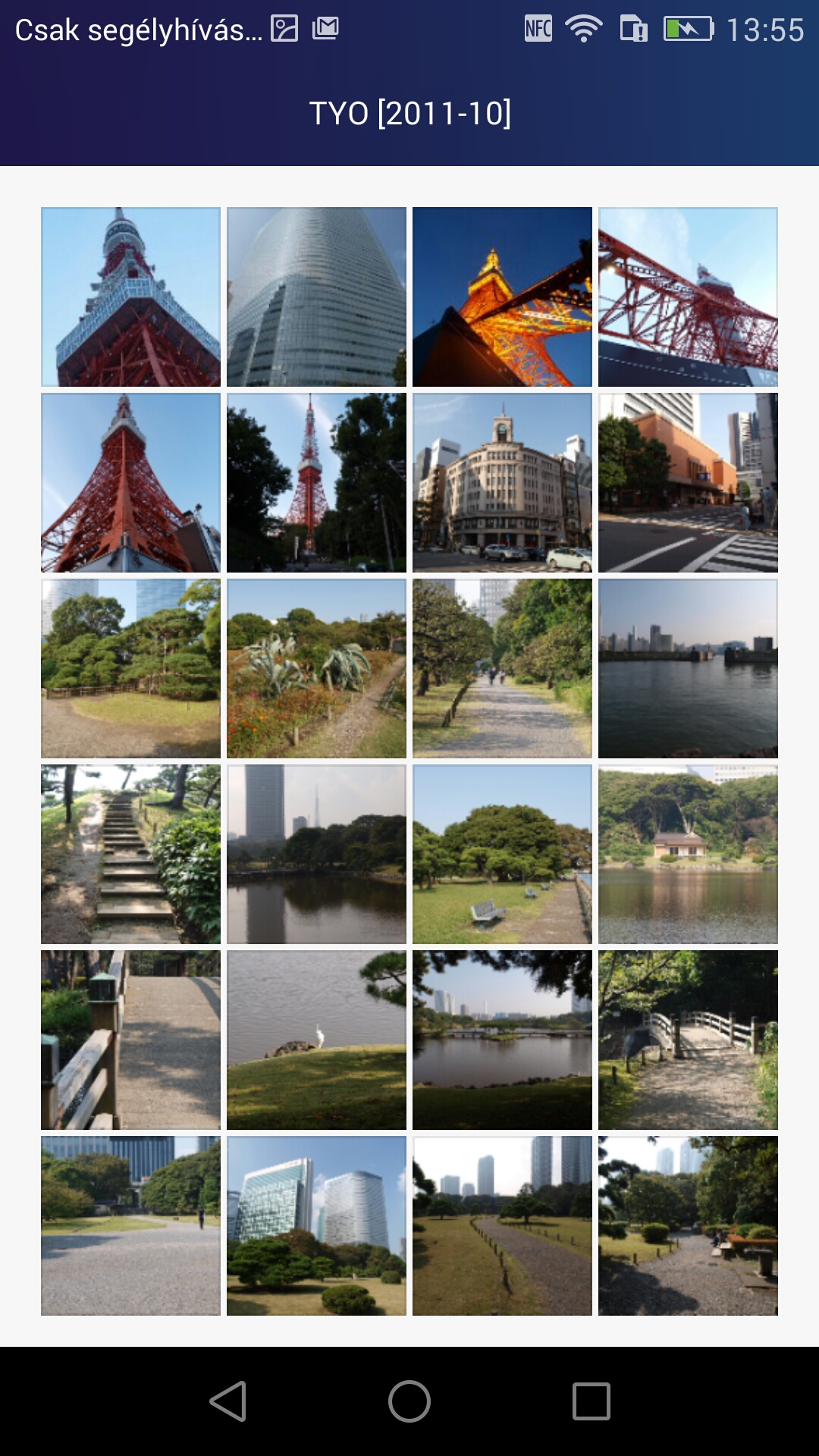View the harbor water skyline photo
The height and width of the screenshot is (1456, 819).
pyautogui.click(x=688, y=668)
